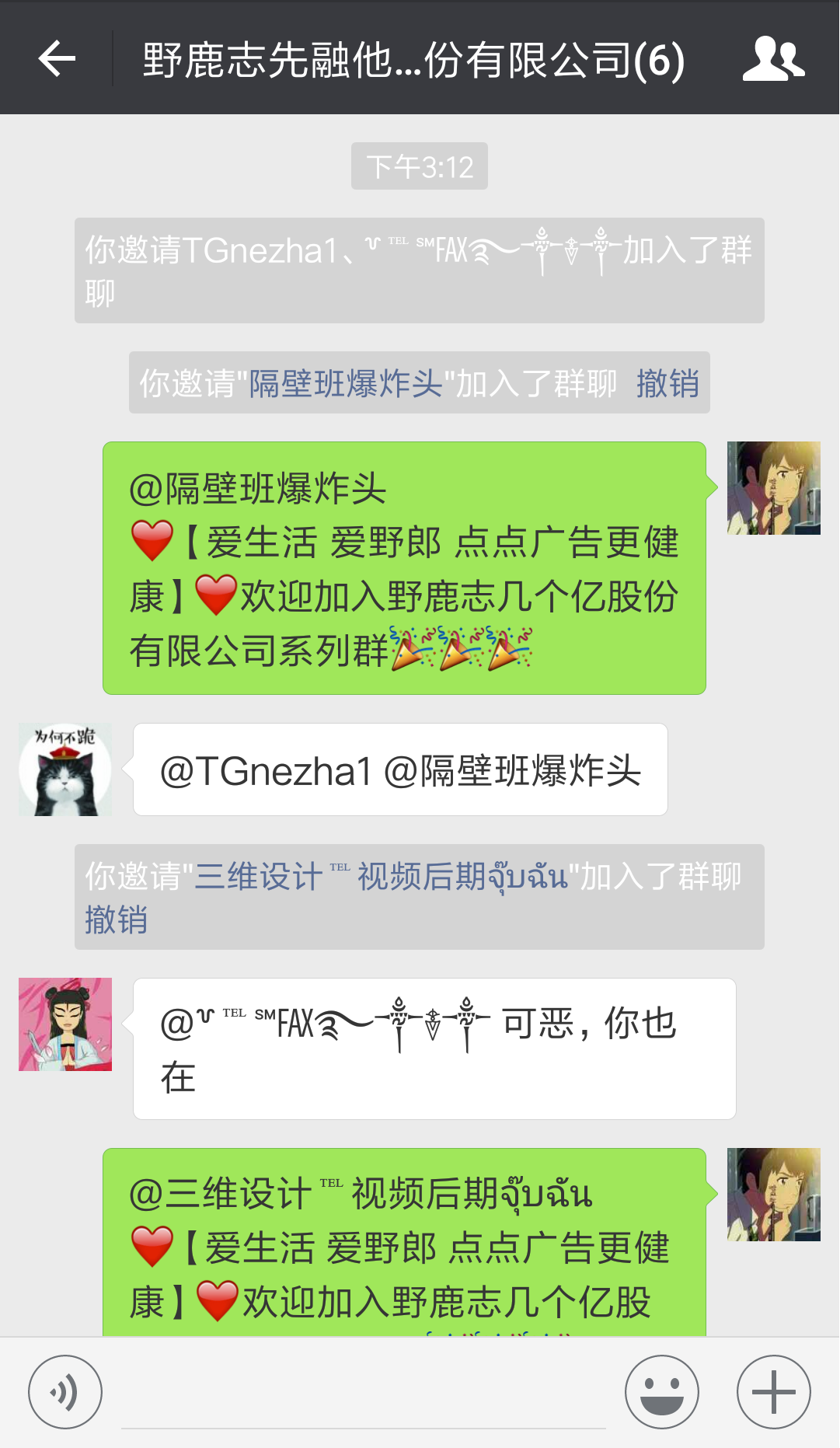The image size is (840, 1448).
Task: Open the cartoon girl avatar's profile
Action: (x=65, y=1024)
